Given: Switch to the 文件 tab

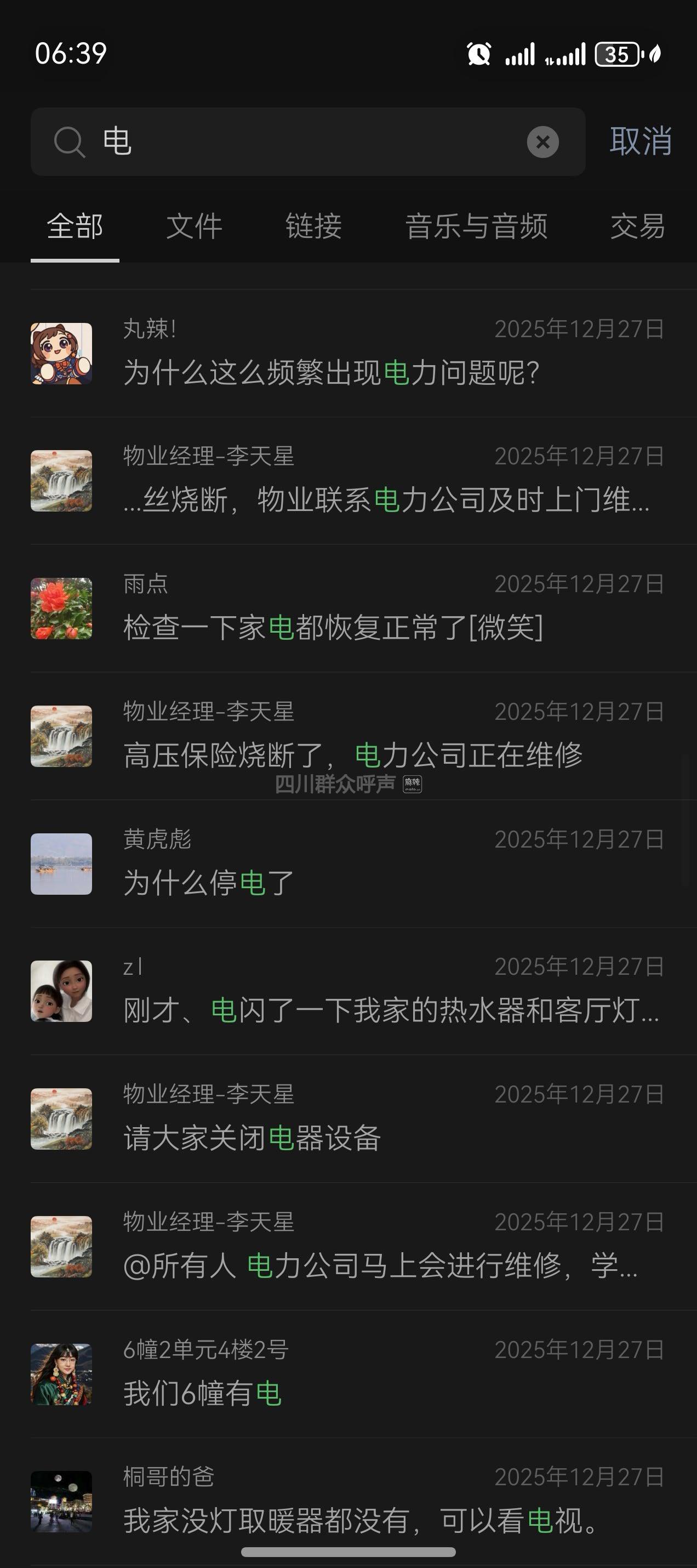Looking at the screenshot, I should (194, 226).
